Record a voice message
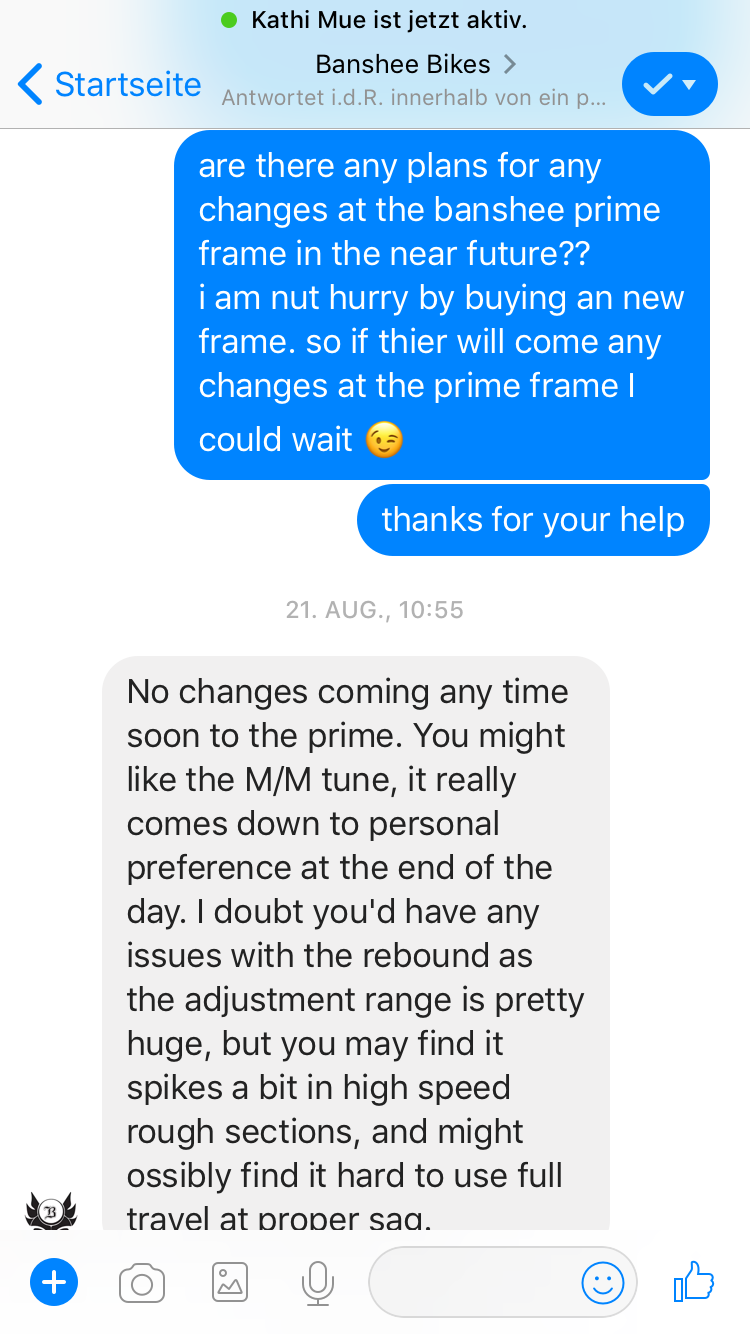Screen dimensions: 750x1334 [317, 1282]
